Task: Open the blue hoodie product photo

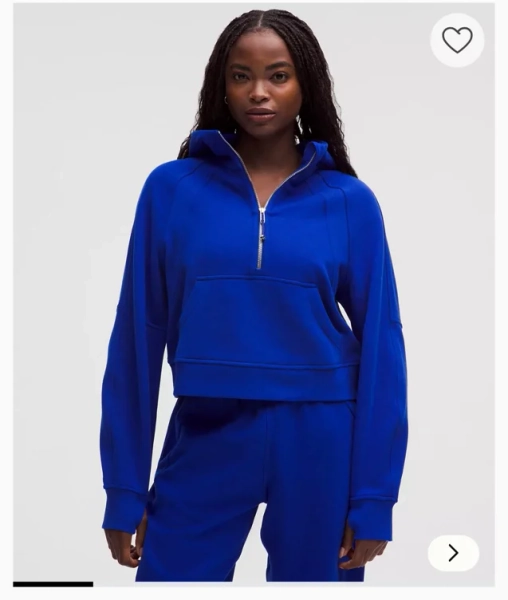Action: click(254, 293)
